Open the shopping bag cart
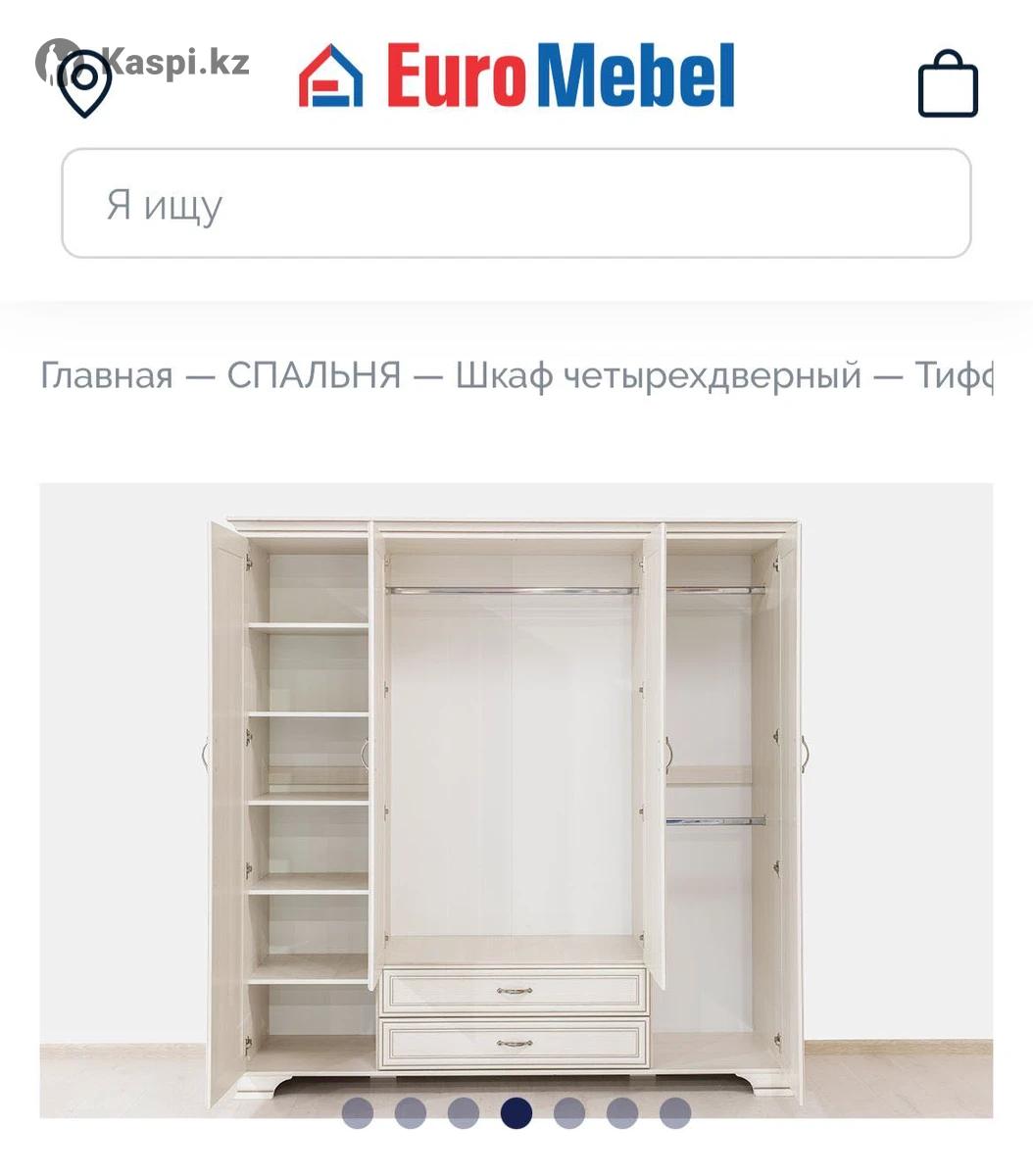 (947, 85)
